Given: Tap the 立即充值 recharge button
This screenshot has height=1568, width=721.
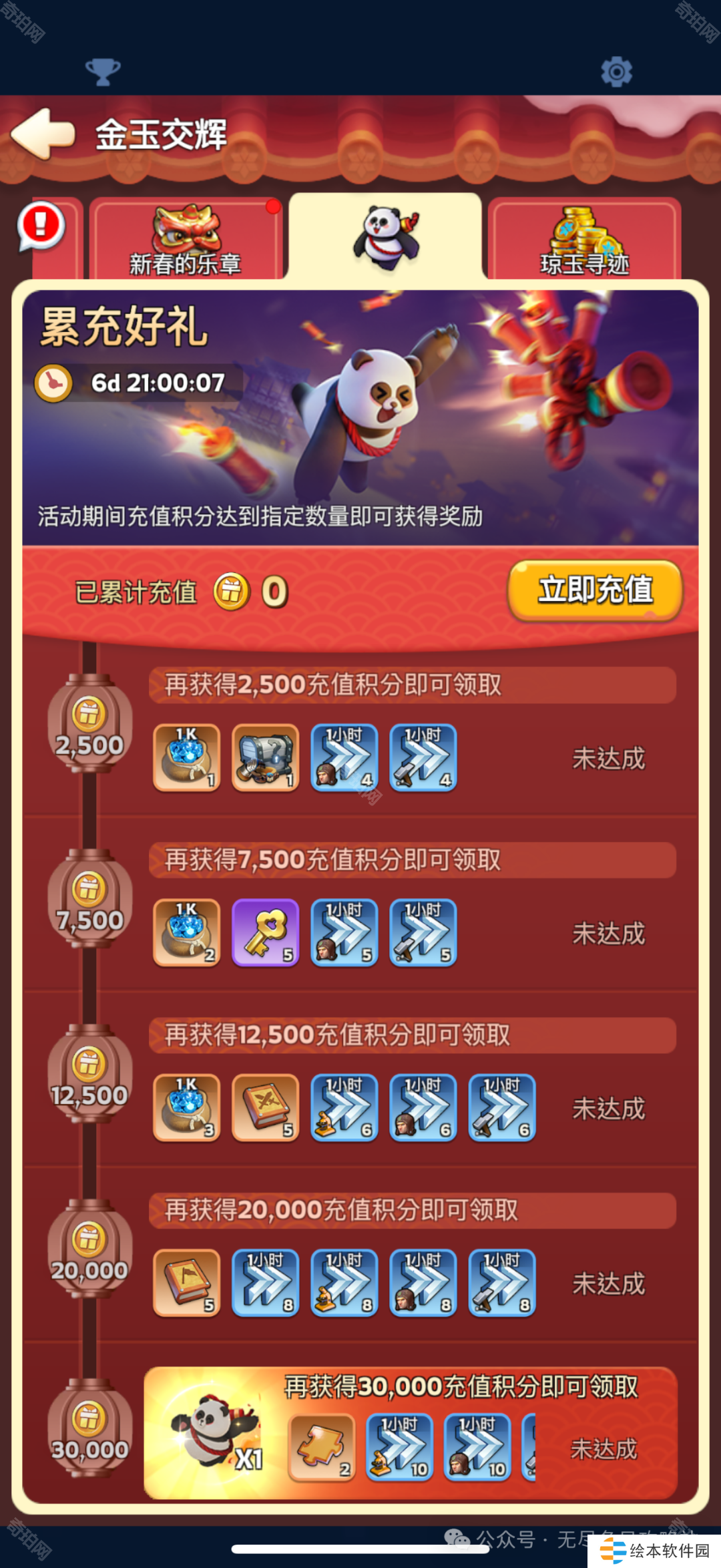Looking at the screenshot, I should coord(595,590).
